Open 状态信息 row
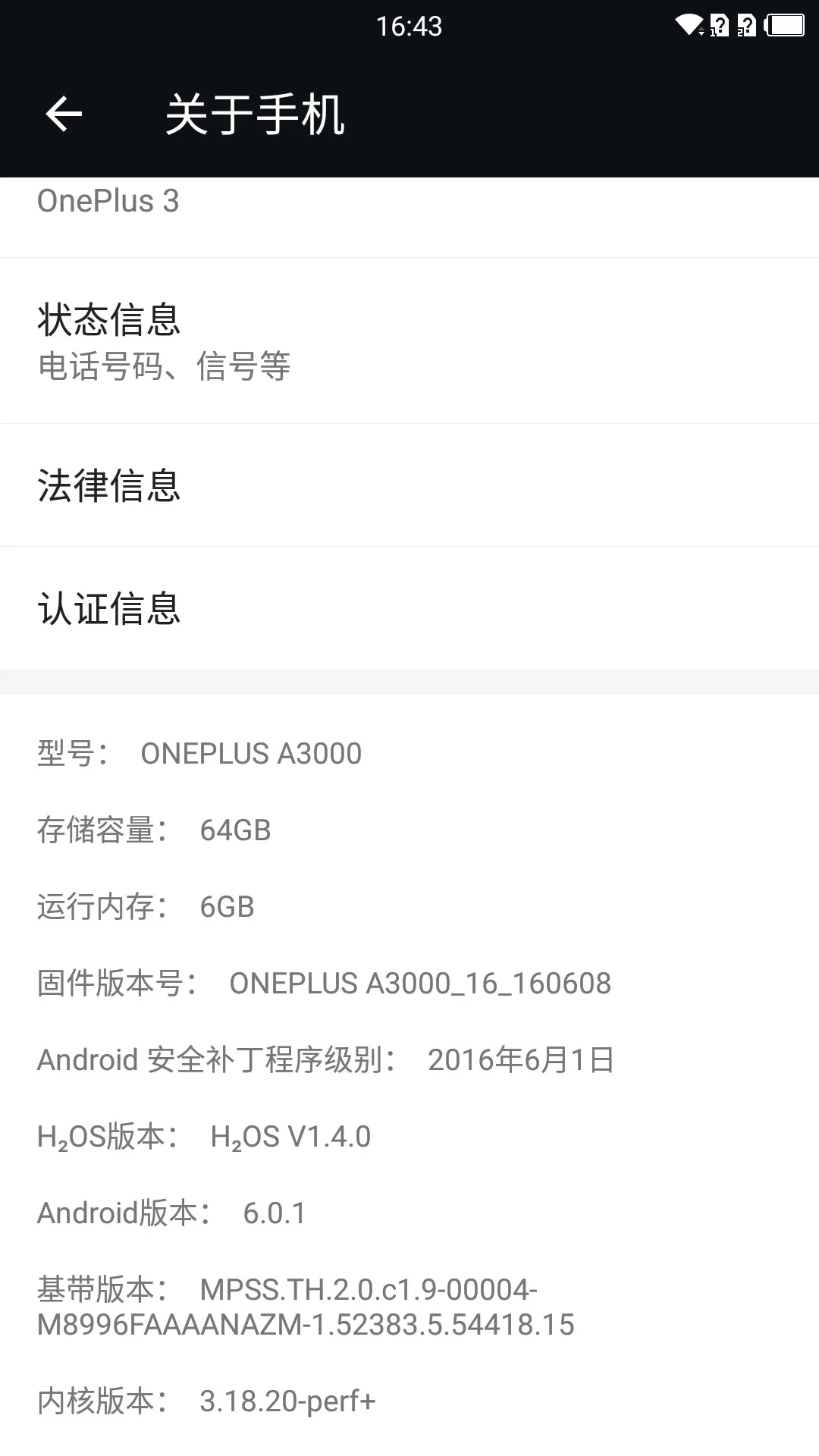 coord(409,340)
